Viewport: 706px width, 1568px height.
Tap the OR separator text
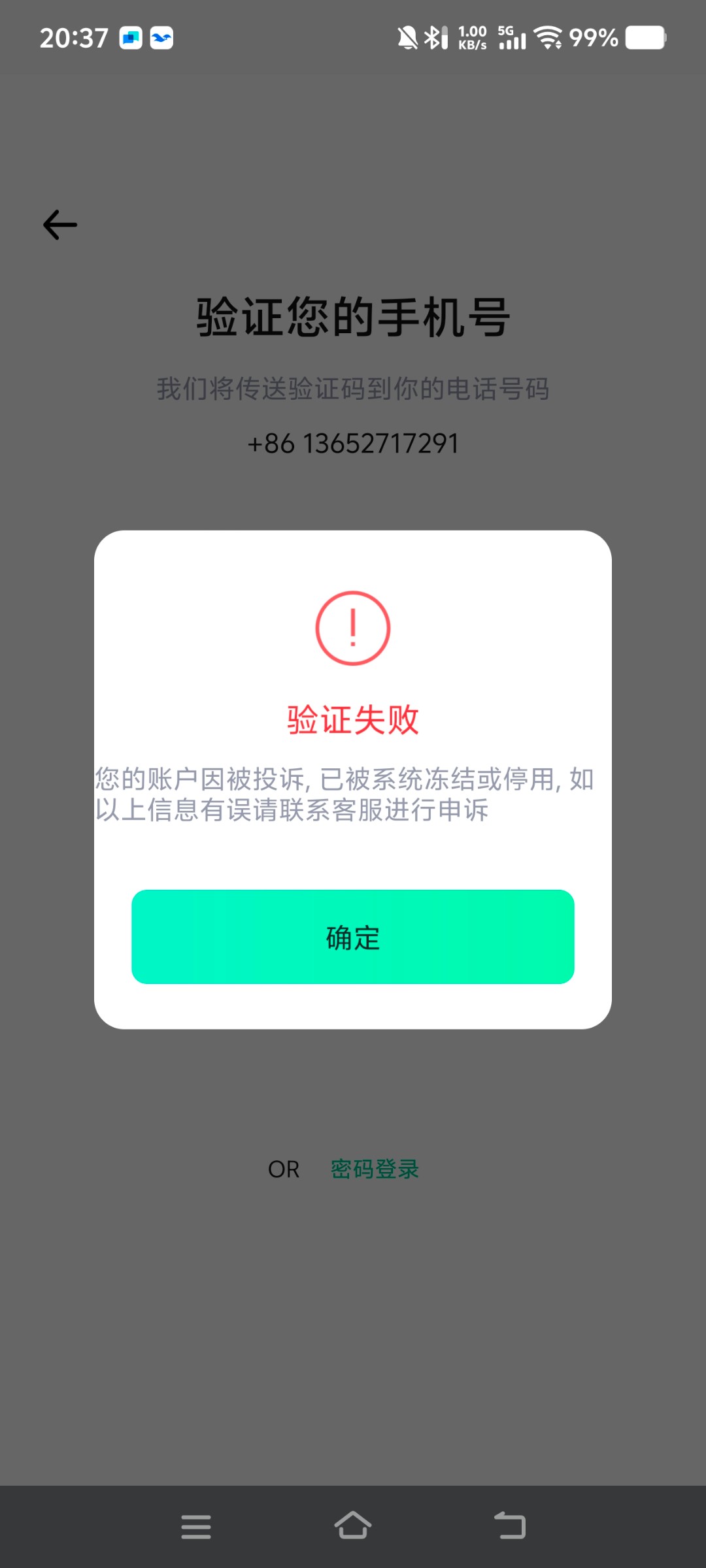(284, 1169)
